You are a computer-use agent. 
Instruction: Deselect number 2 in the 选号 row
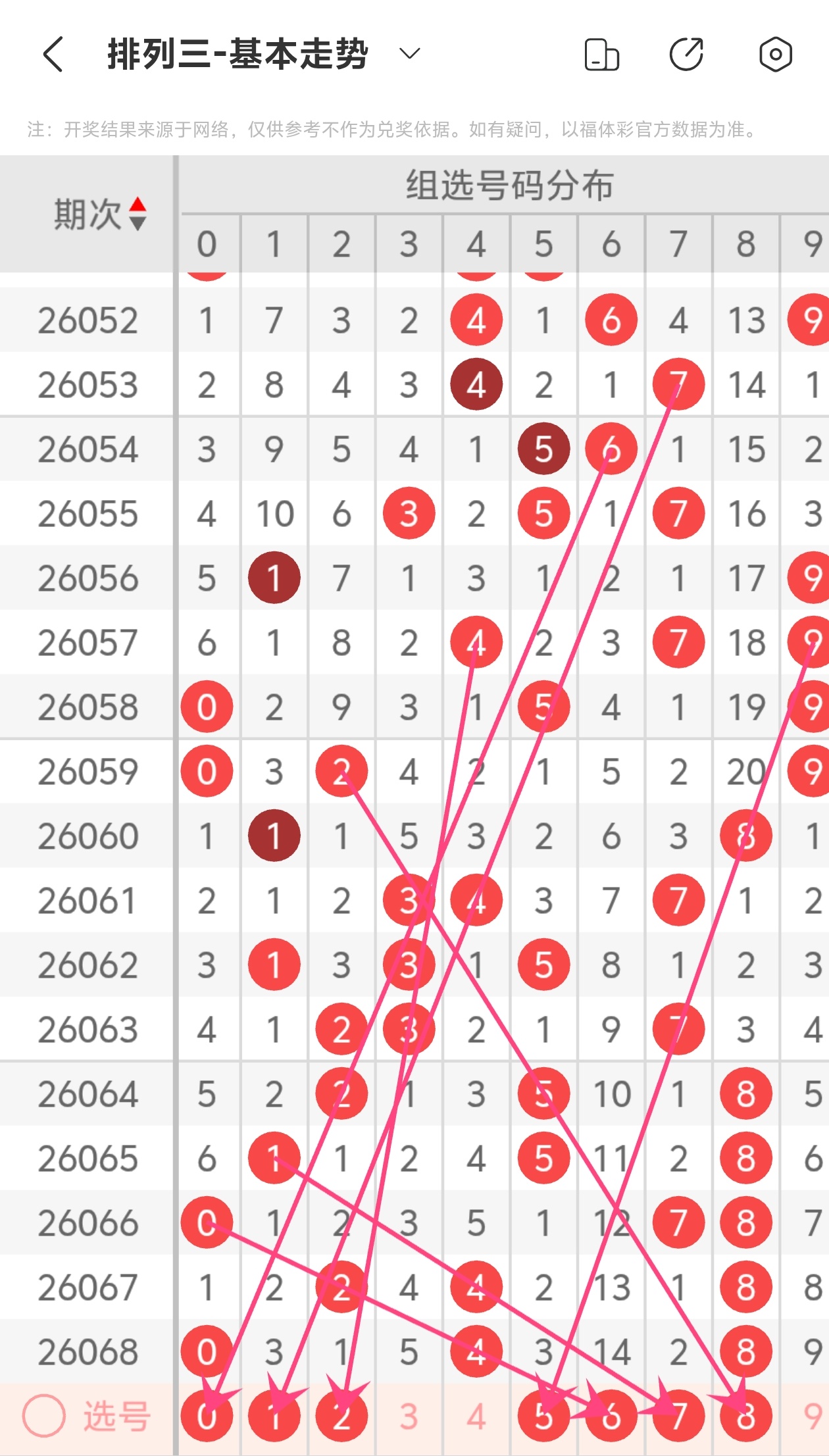click(341, 1416)
